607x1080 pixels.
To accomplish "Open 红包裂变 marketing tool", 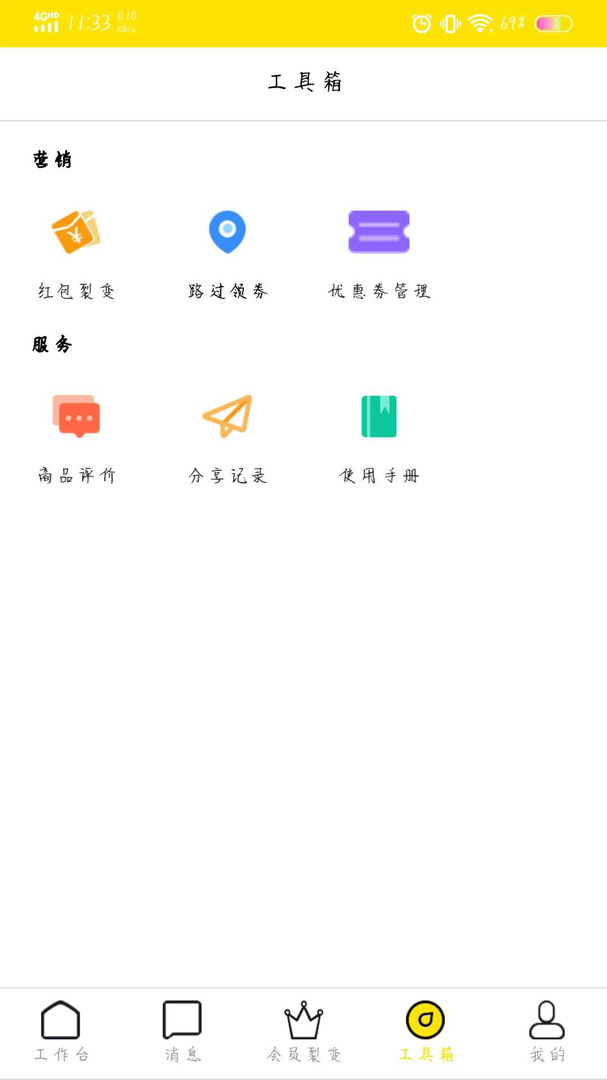I will click(76, 255).
